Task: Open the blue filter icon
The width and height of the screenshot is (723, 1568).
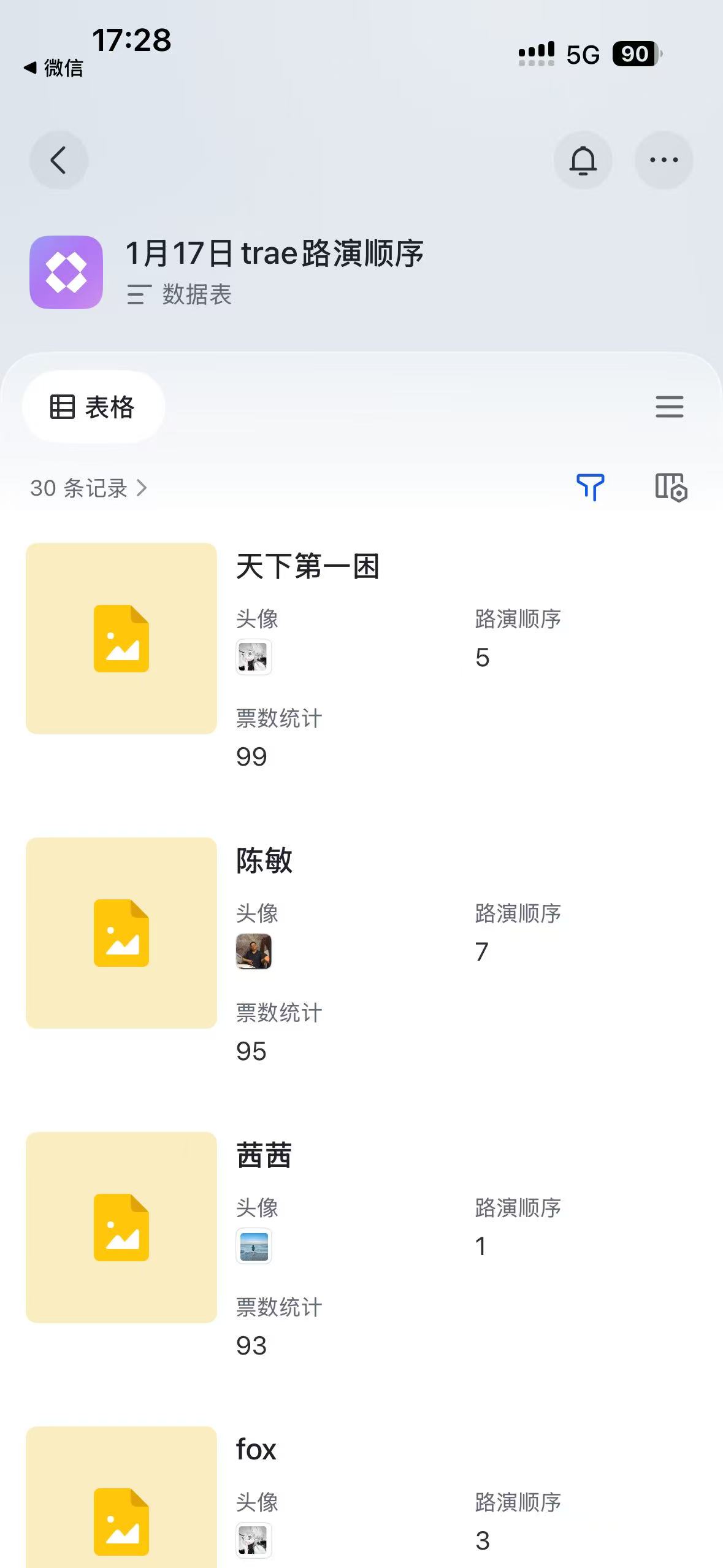Action: coord(590,487)
